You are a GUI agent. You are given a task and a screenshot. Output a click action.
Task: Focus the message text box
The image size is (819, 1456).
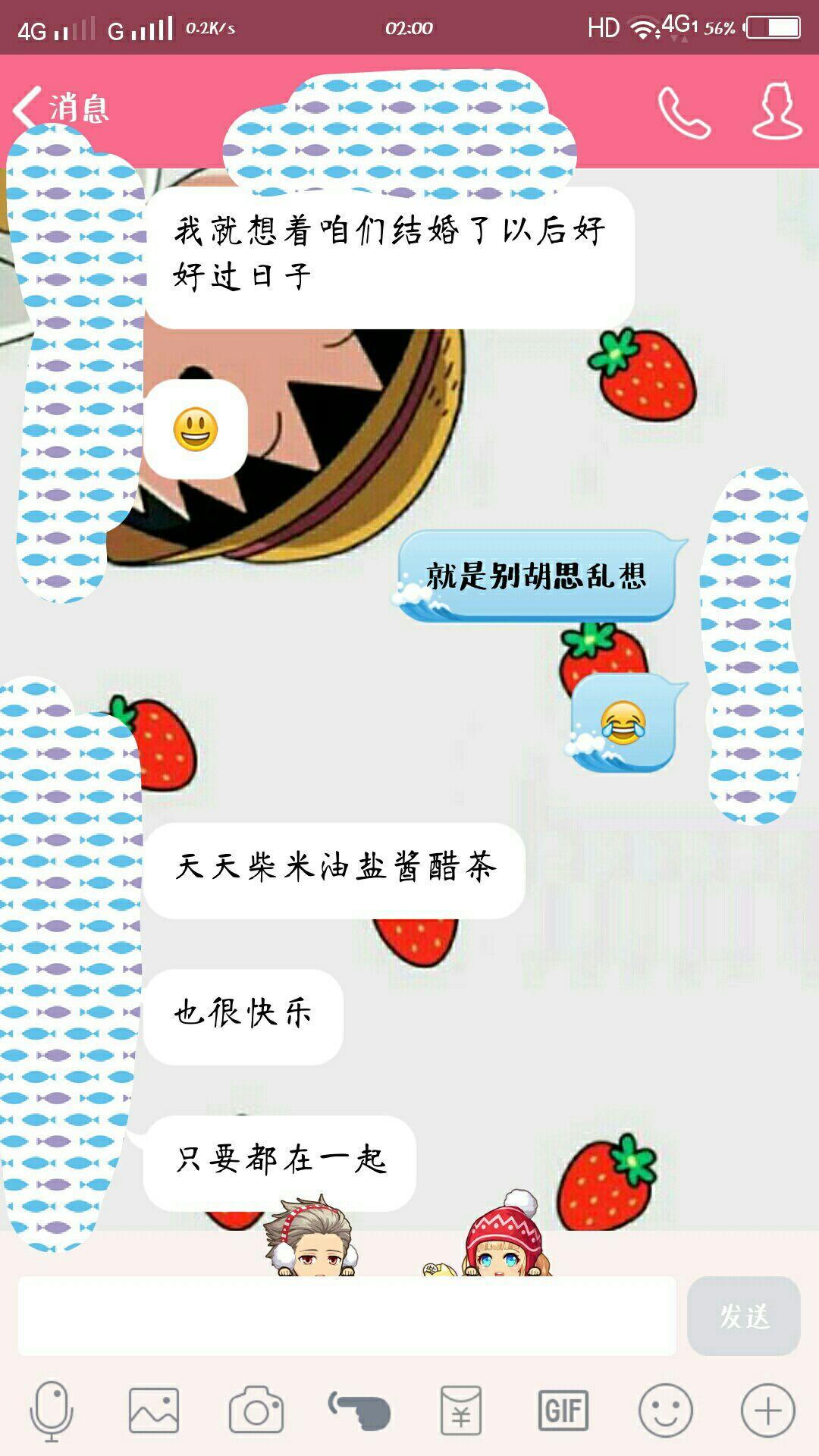coord(347,1316)
